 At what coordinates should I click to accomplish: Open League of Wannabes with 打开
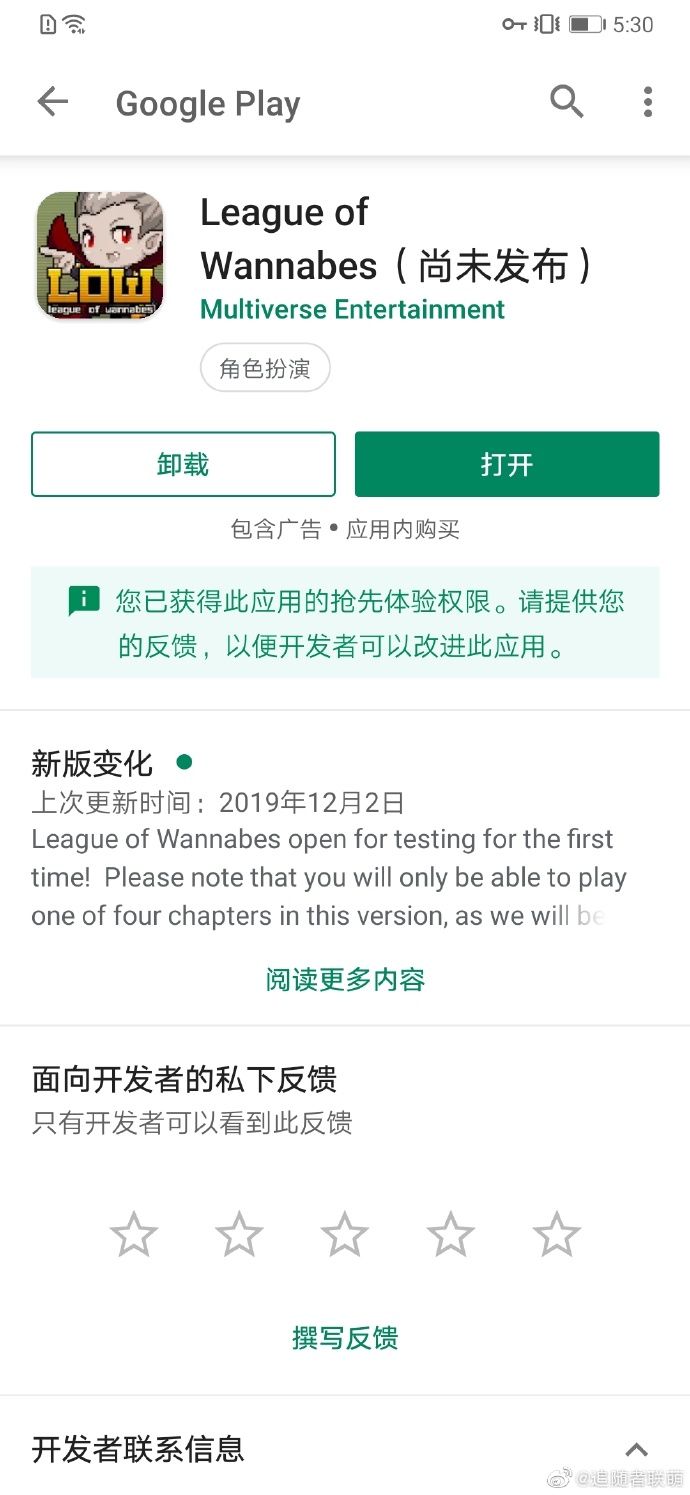507,464
